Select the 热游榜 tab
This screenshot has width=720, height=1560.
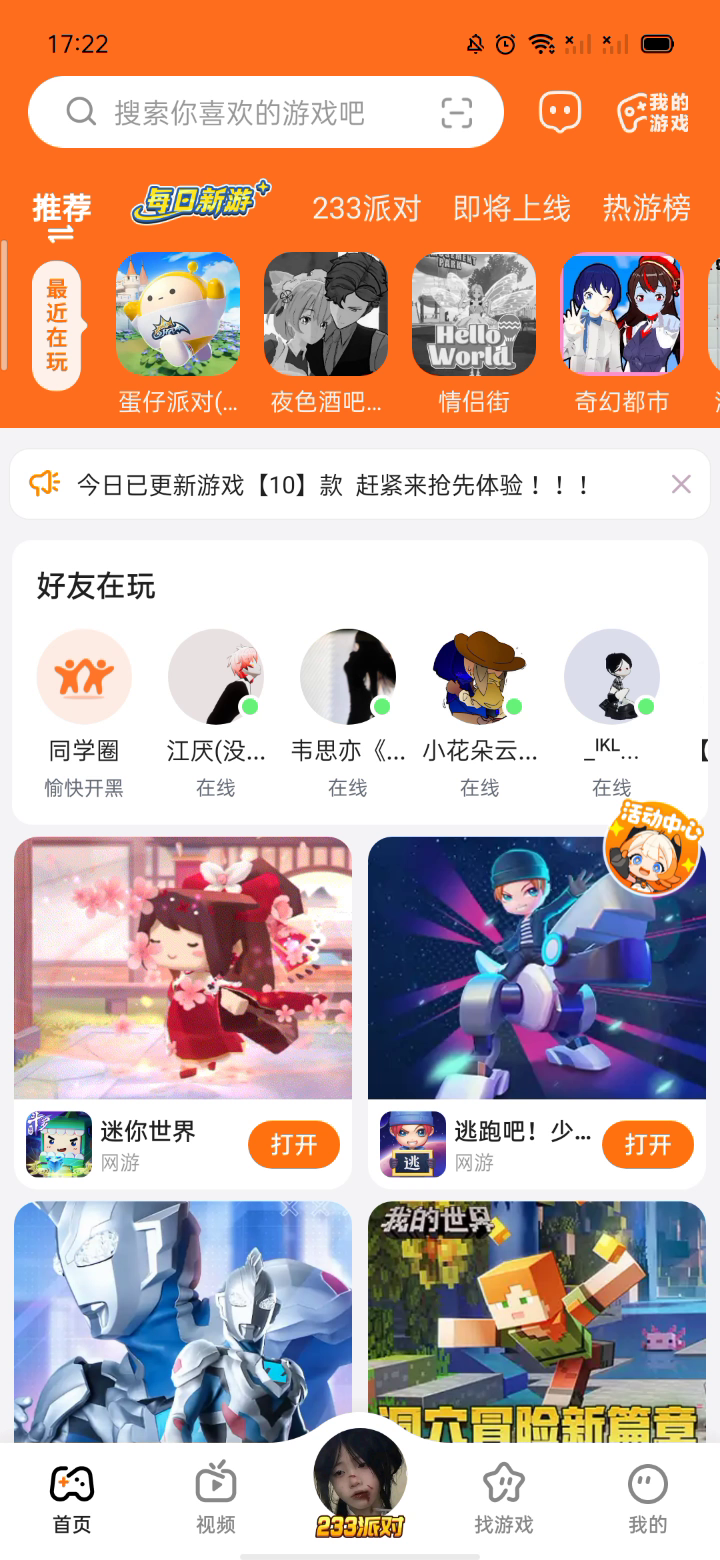click(x=646, y=209)
